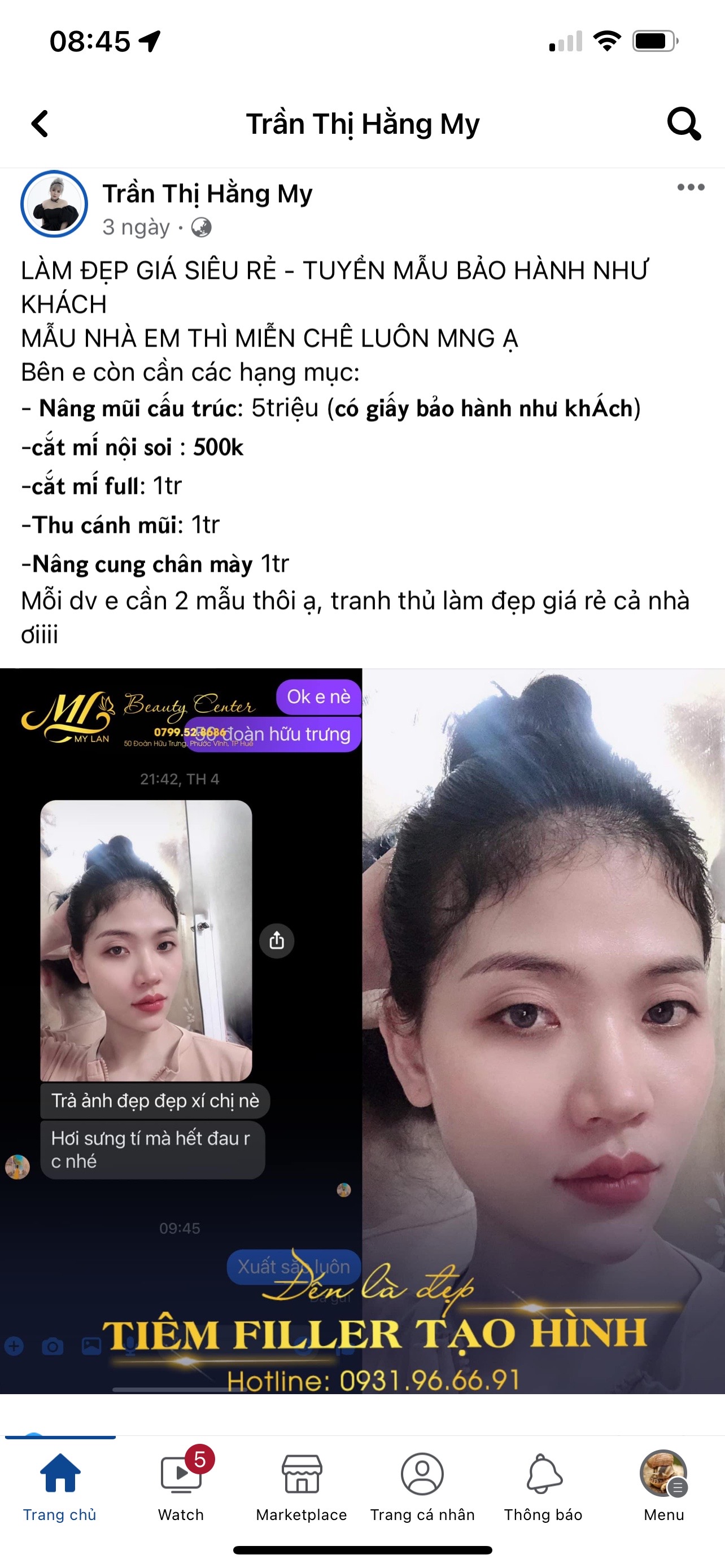725x1568 pixels.
Task: Open Trần Thị Hằng My's profile picture
Action: pyautogui.click(x=54, y=204)
